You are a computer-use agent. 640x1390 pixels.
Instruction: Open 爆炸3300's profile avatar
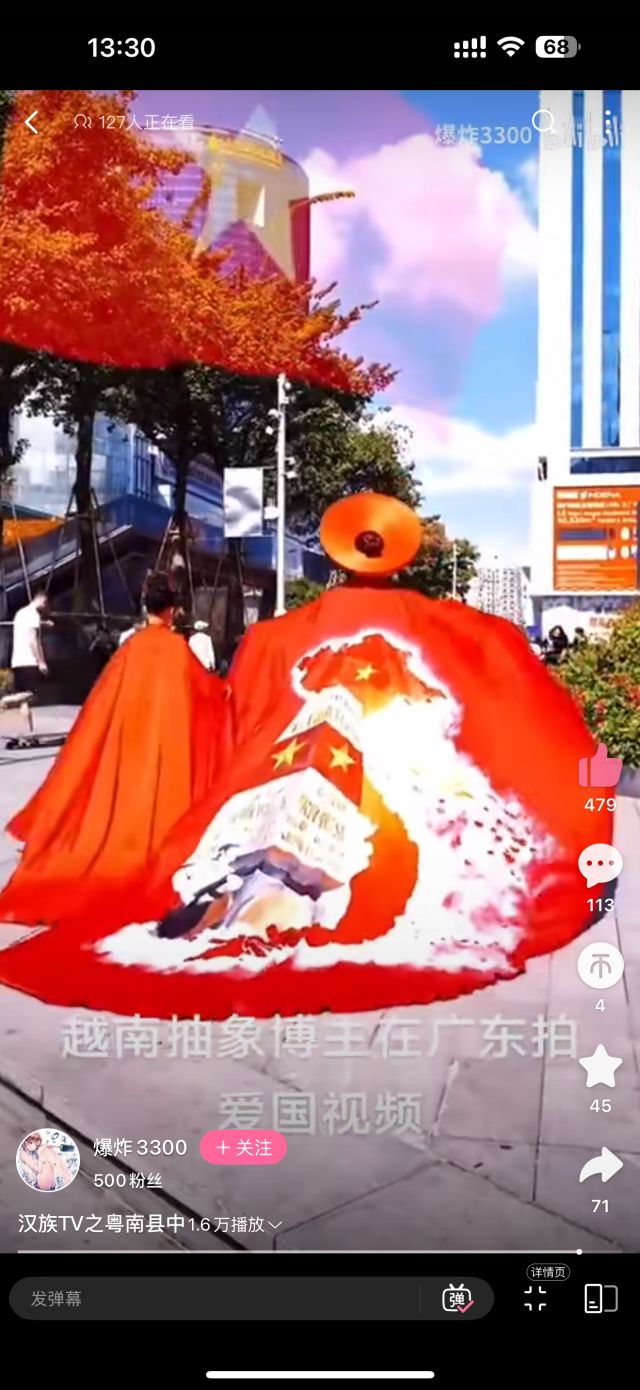click(x=48, y=1160)
